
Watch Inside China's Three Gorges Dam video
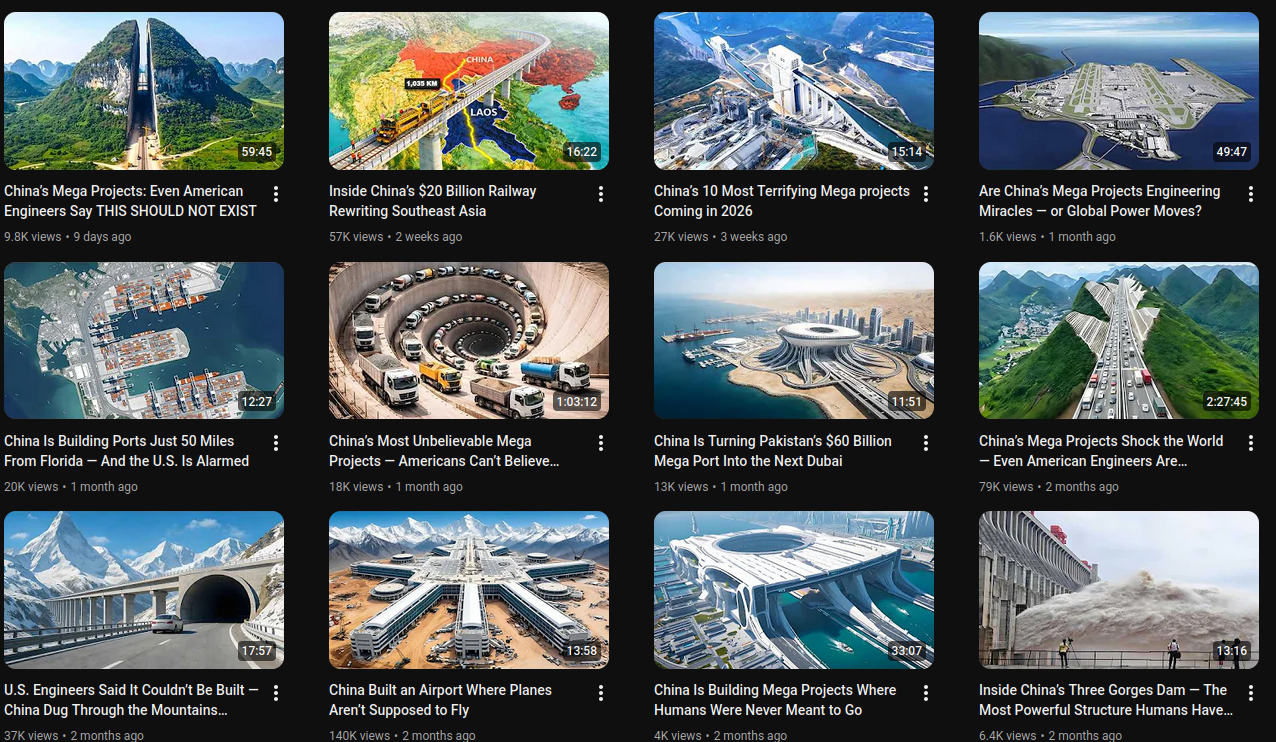(1119, 590)
